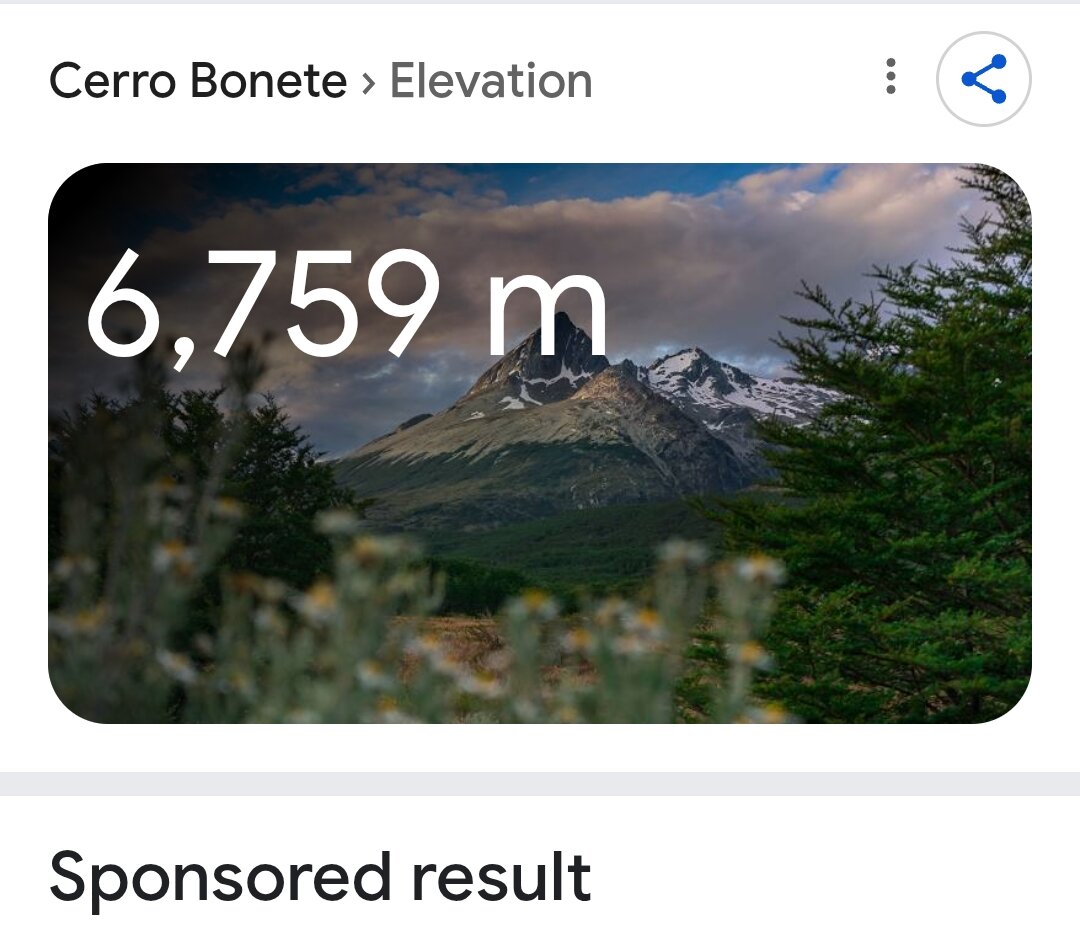
Task: Open the 6,759 m elevation image card
Action: point(540,443)
